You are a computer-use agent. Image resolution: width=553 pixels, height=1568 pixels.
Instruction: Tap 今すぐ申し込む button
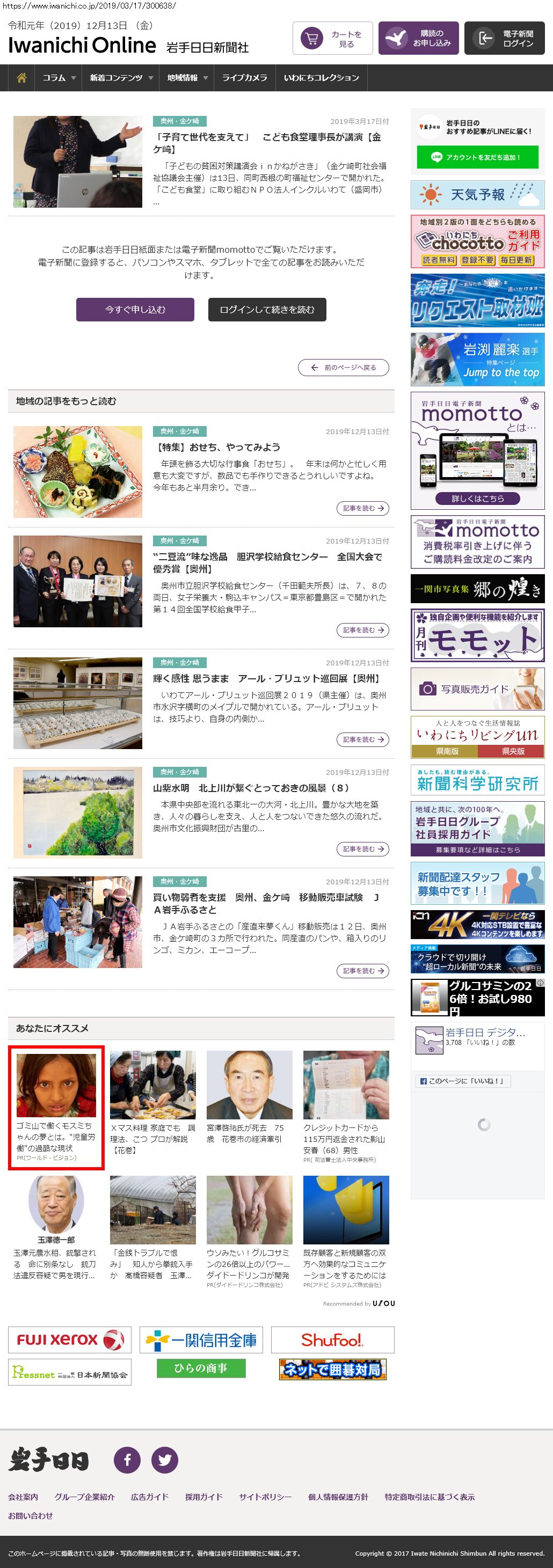(x=135, y=309)
